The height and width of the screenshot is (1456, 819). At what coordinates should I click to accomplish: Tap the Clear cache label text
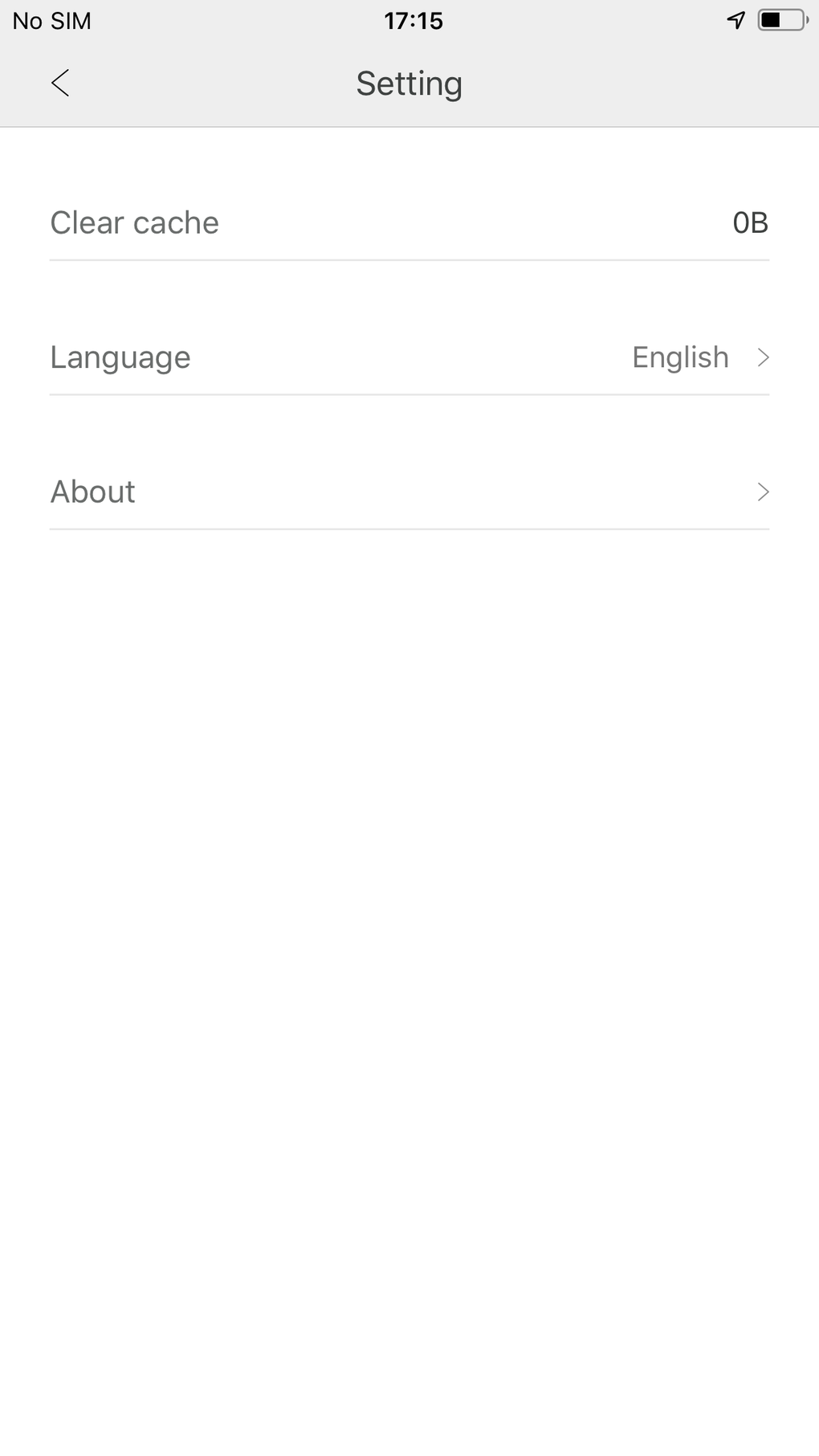click(x=133, y=222)
